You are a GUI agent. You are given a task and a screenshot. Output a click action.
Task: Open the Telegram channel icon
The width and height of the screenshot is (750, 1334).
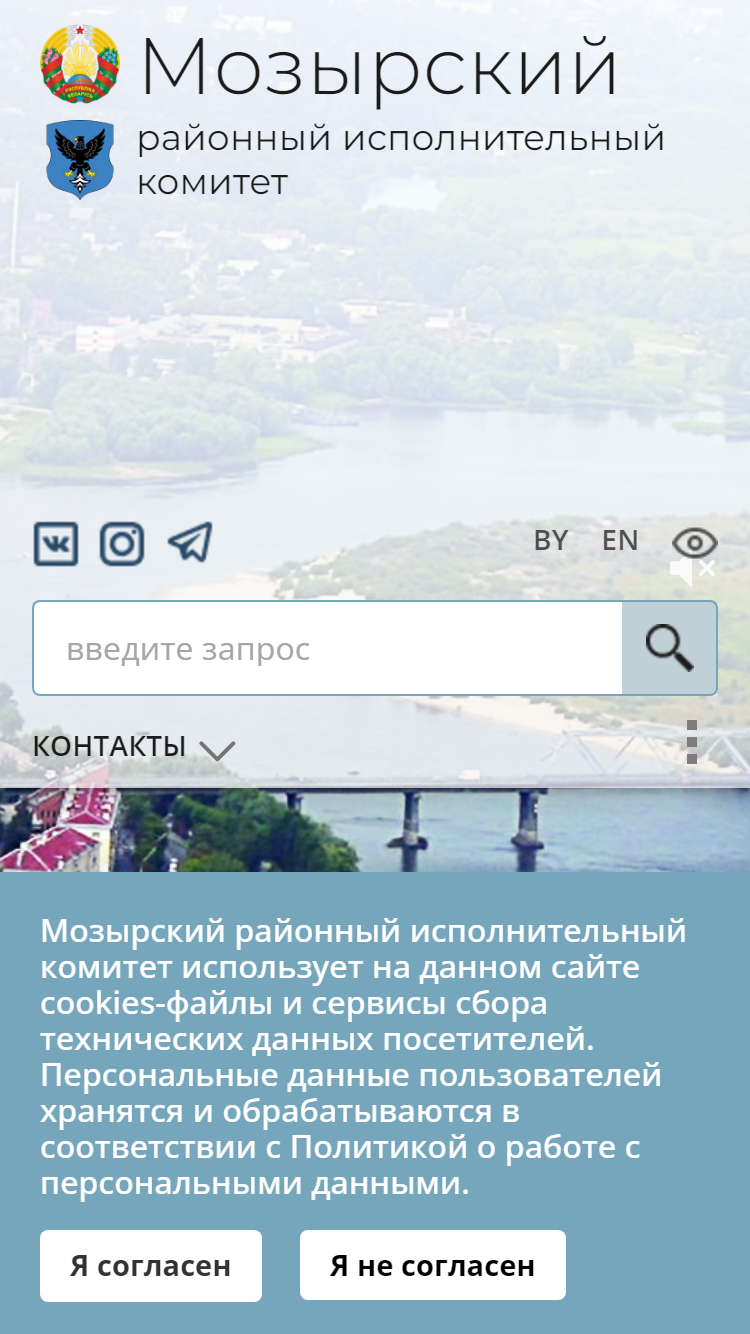[x=190, y=543]
